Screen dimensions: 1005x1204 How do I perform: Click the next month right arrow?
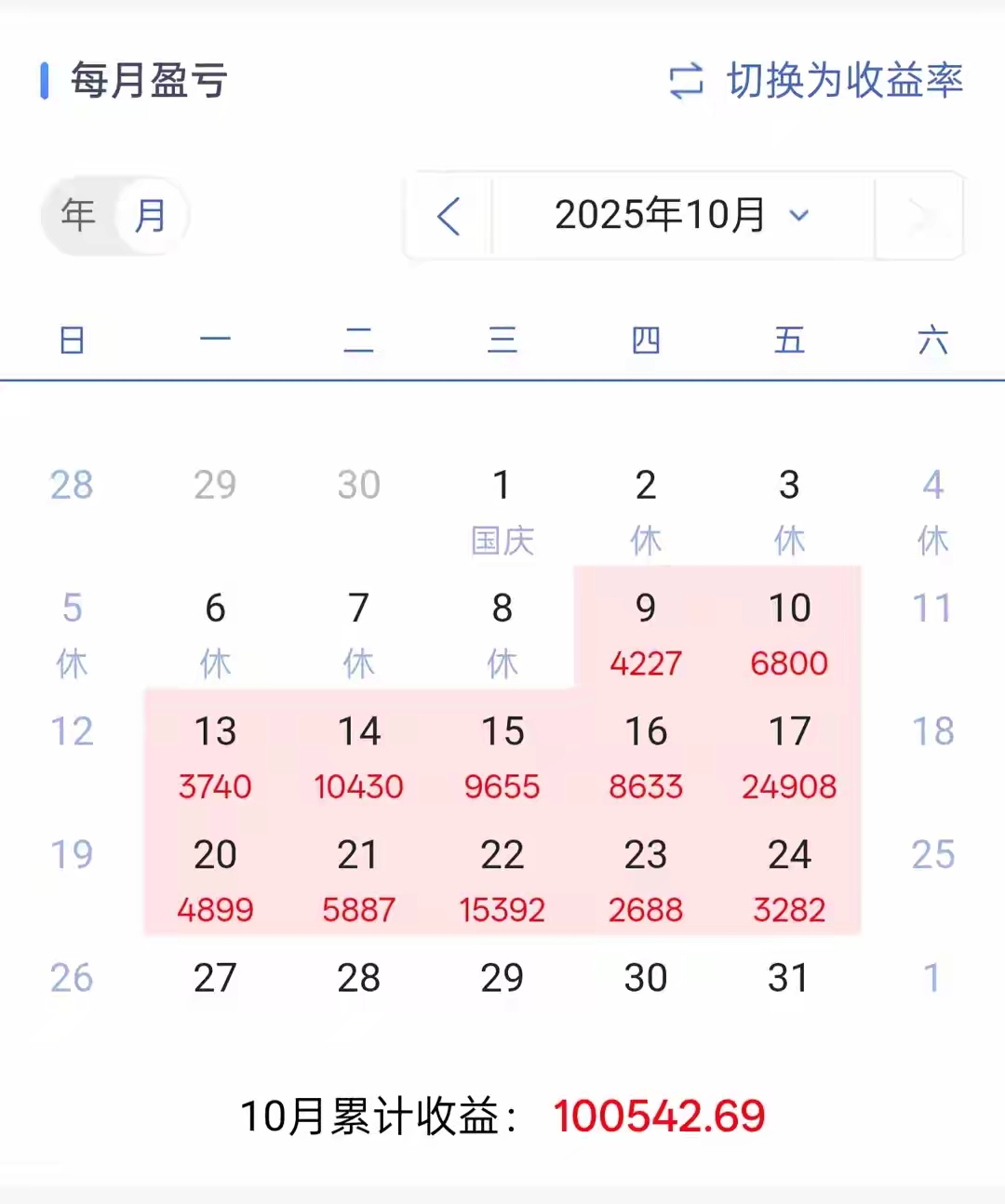pos(921,216)
